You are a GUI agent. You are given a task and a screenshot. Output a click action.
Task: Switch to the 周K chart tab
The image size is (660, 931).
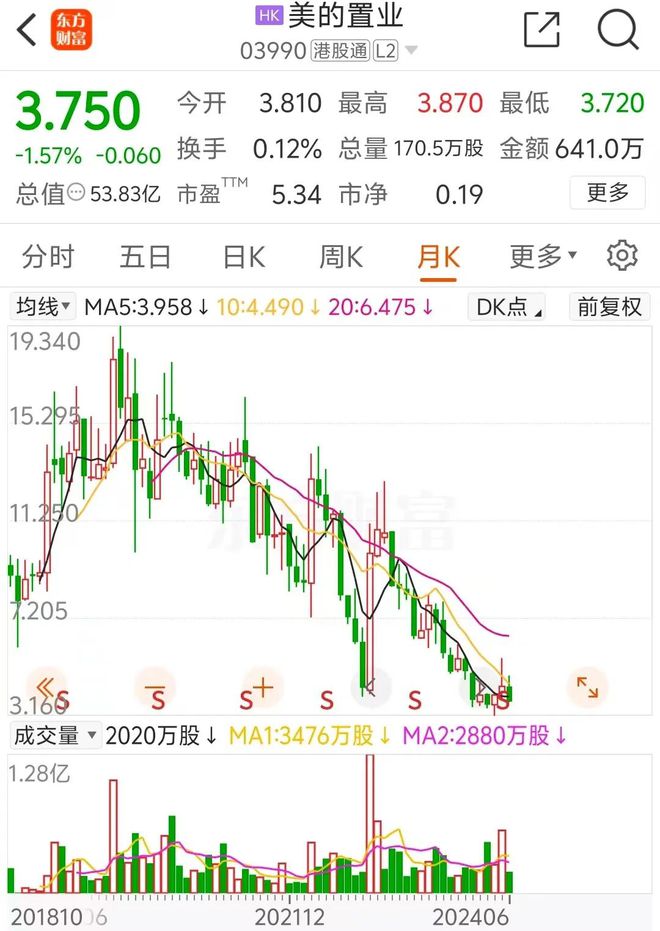[x=341, y=257]
